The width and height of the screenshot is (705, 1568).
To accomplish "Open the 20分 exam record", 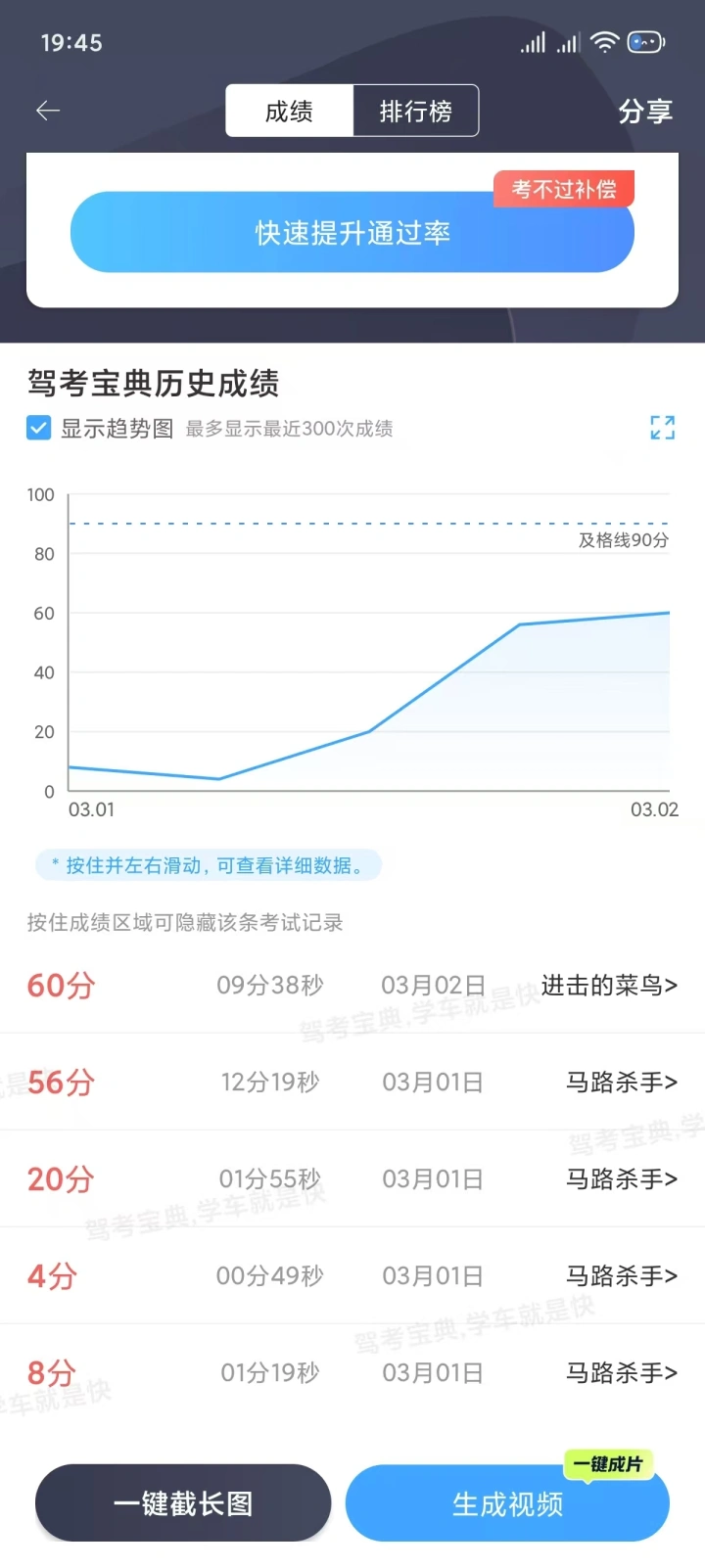I will point(352,1178).
